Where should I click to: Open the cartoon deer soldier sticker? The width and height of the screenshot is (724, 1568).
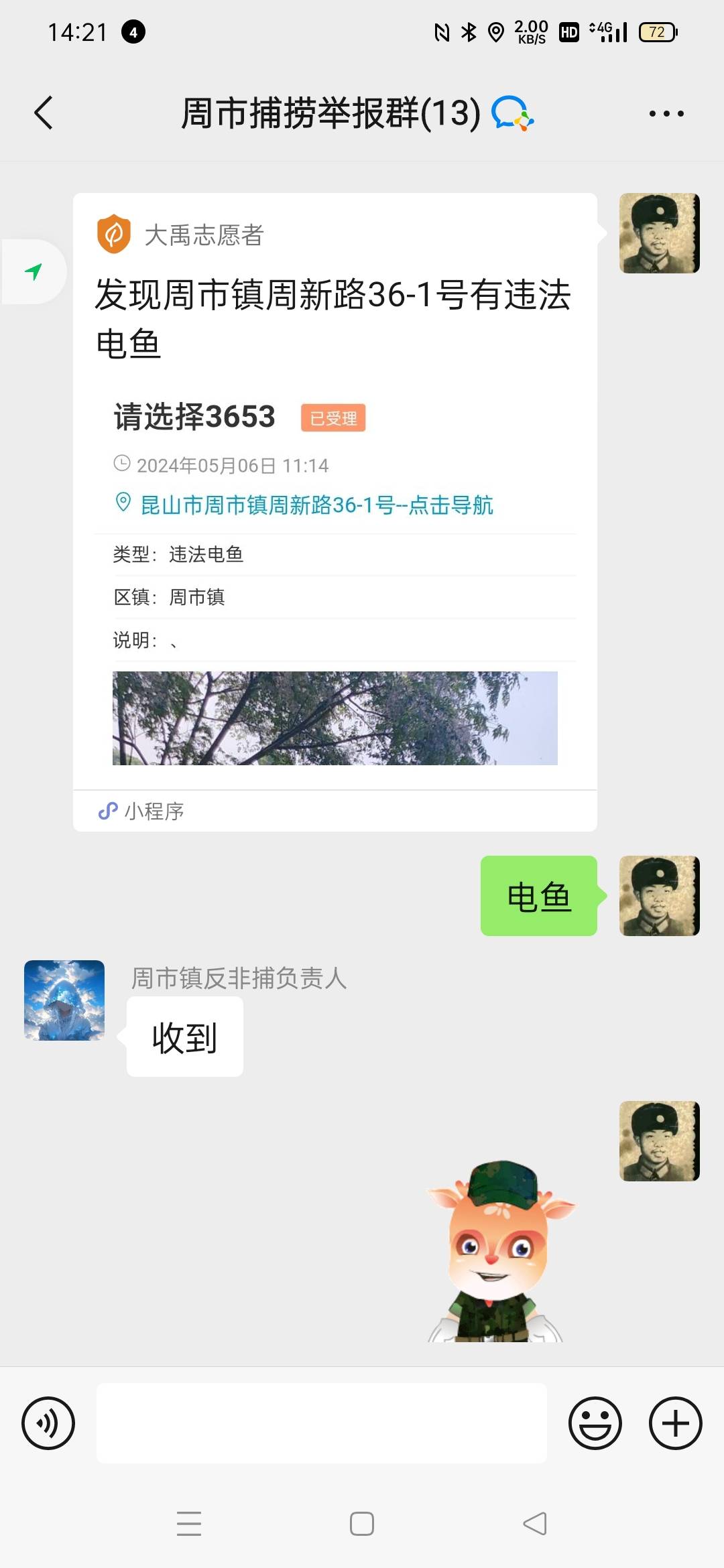pyautogui.click(x=499, y=1250)
